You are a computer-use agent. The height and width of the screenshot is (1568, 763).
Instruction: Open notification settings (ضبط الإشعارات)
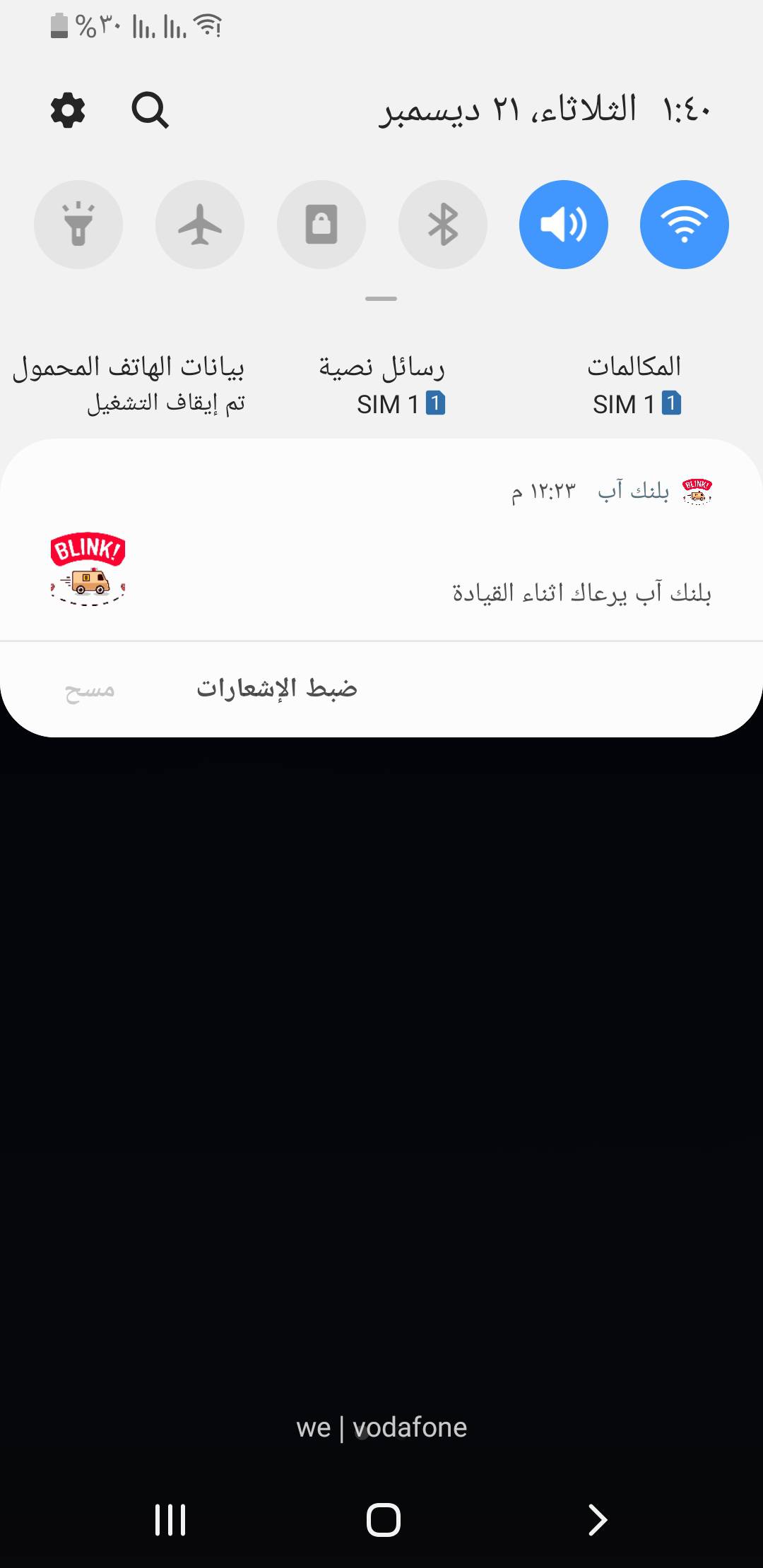(x=277, y=689)
